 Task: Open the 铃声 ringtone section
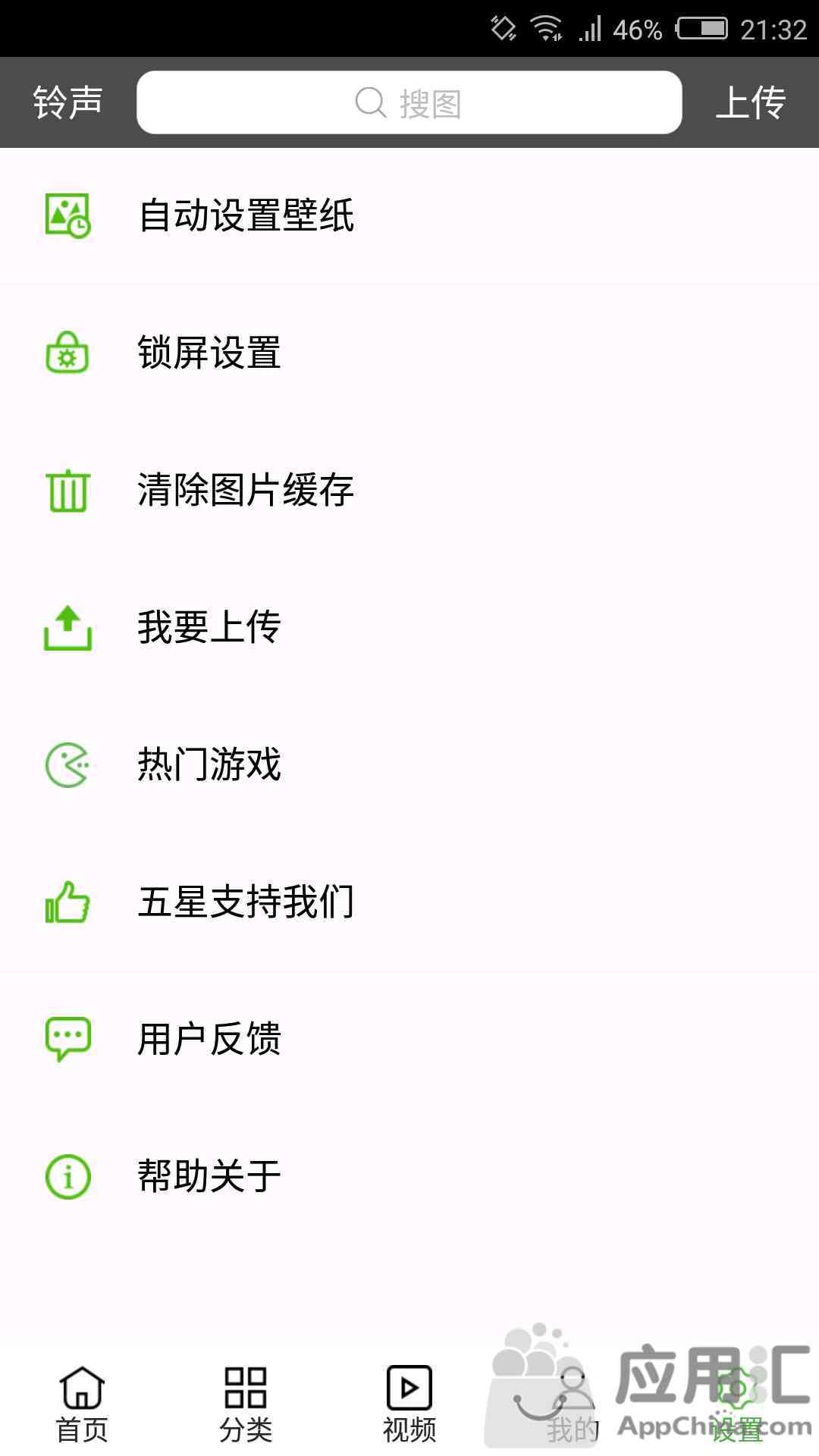pos(67,102)
